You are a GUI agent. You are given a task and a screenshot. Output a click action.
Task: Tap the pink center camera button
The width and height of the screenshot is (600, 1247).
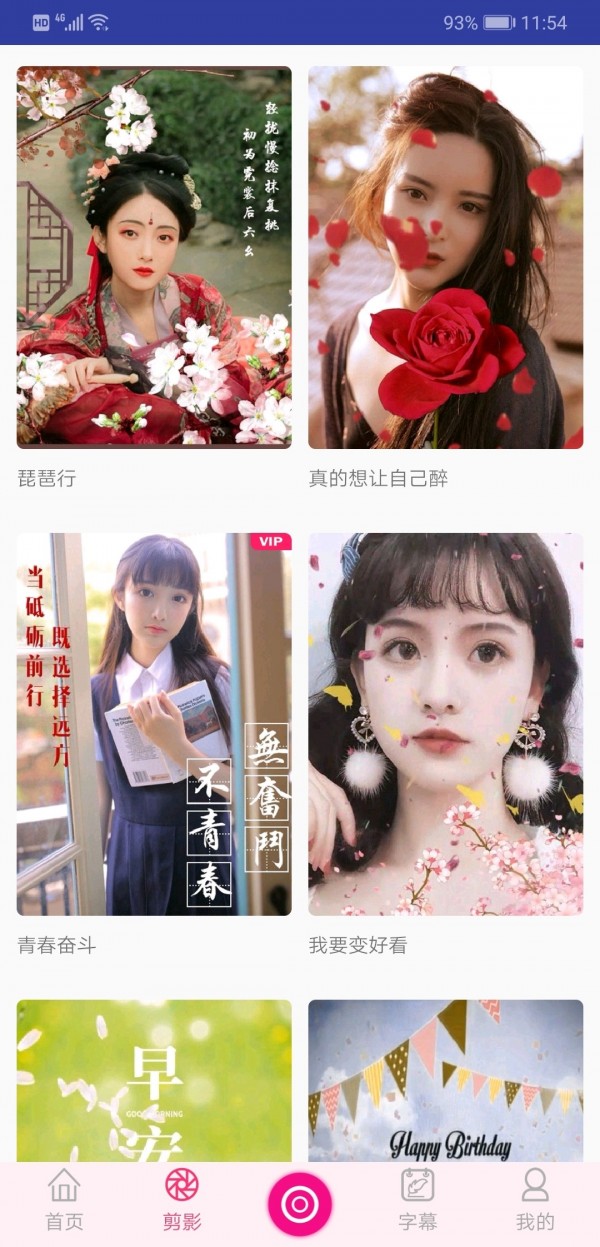click(x=299, y=1204)
